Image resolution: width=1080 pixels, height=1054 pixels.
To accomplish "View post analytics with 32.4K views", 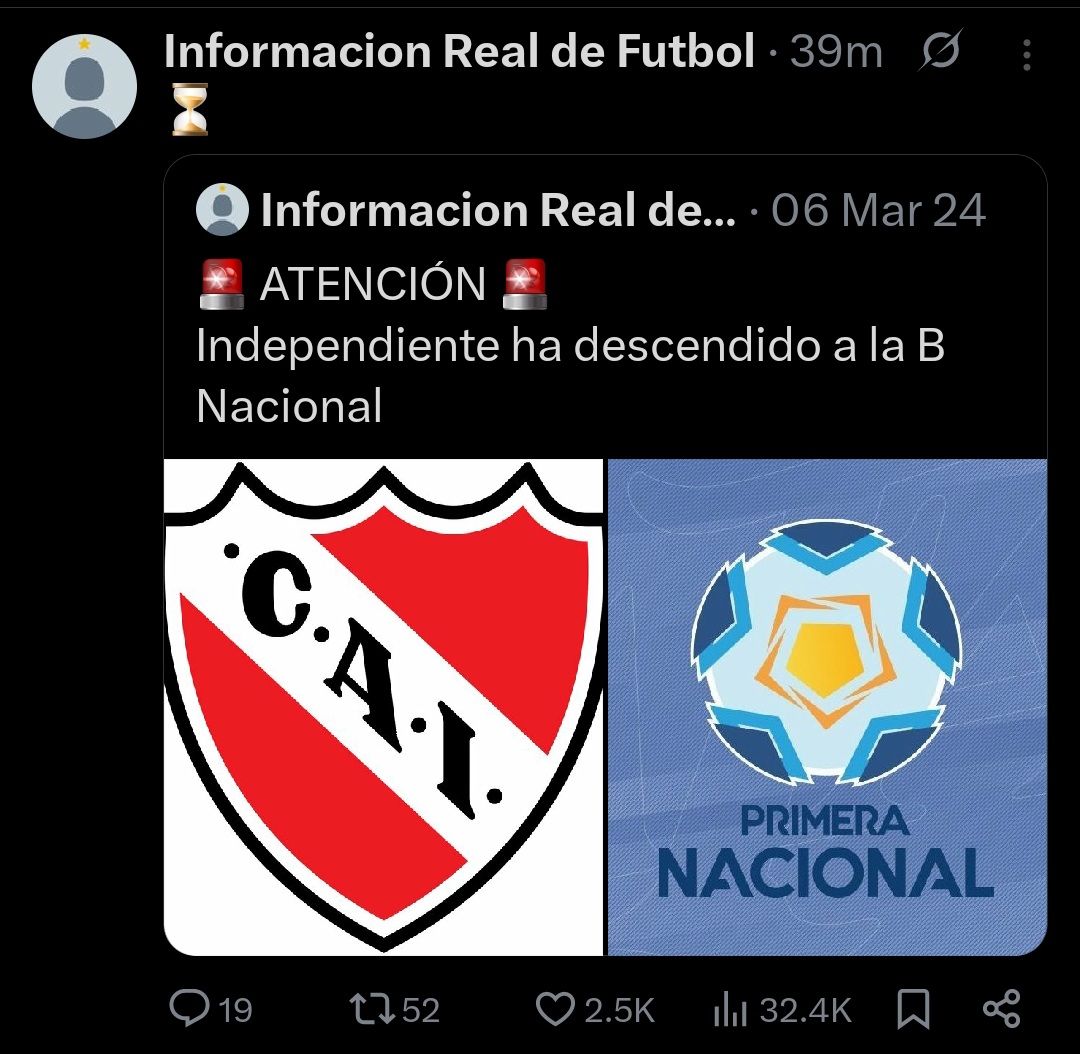I will click(730, 1010).
